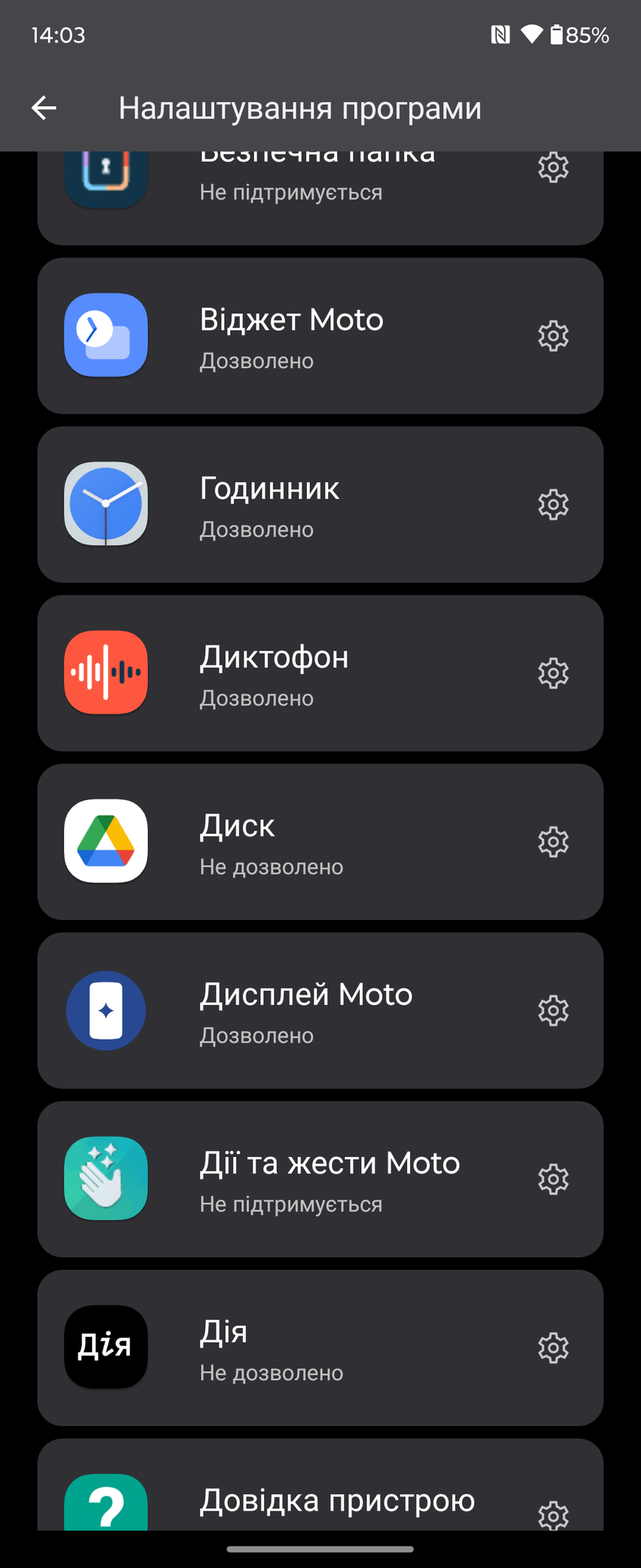Tap the gear beside Дії та жести Moto
The height and width of the screenshot is (1568, 641).
click(553, 1179)
